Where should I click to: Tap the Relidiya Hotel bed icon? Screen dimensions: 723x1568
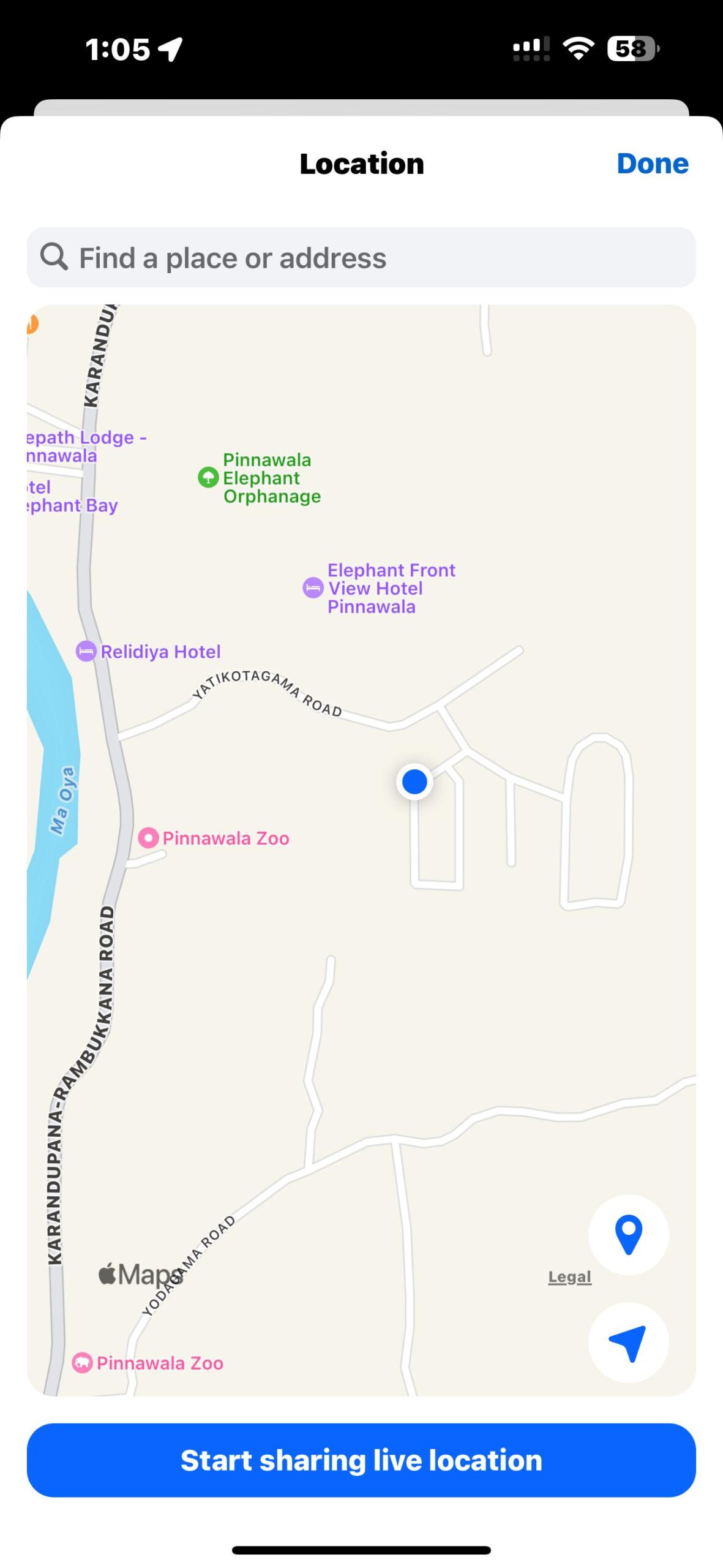[x=85, y=651]
